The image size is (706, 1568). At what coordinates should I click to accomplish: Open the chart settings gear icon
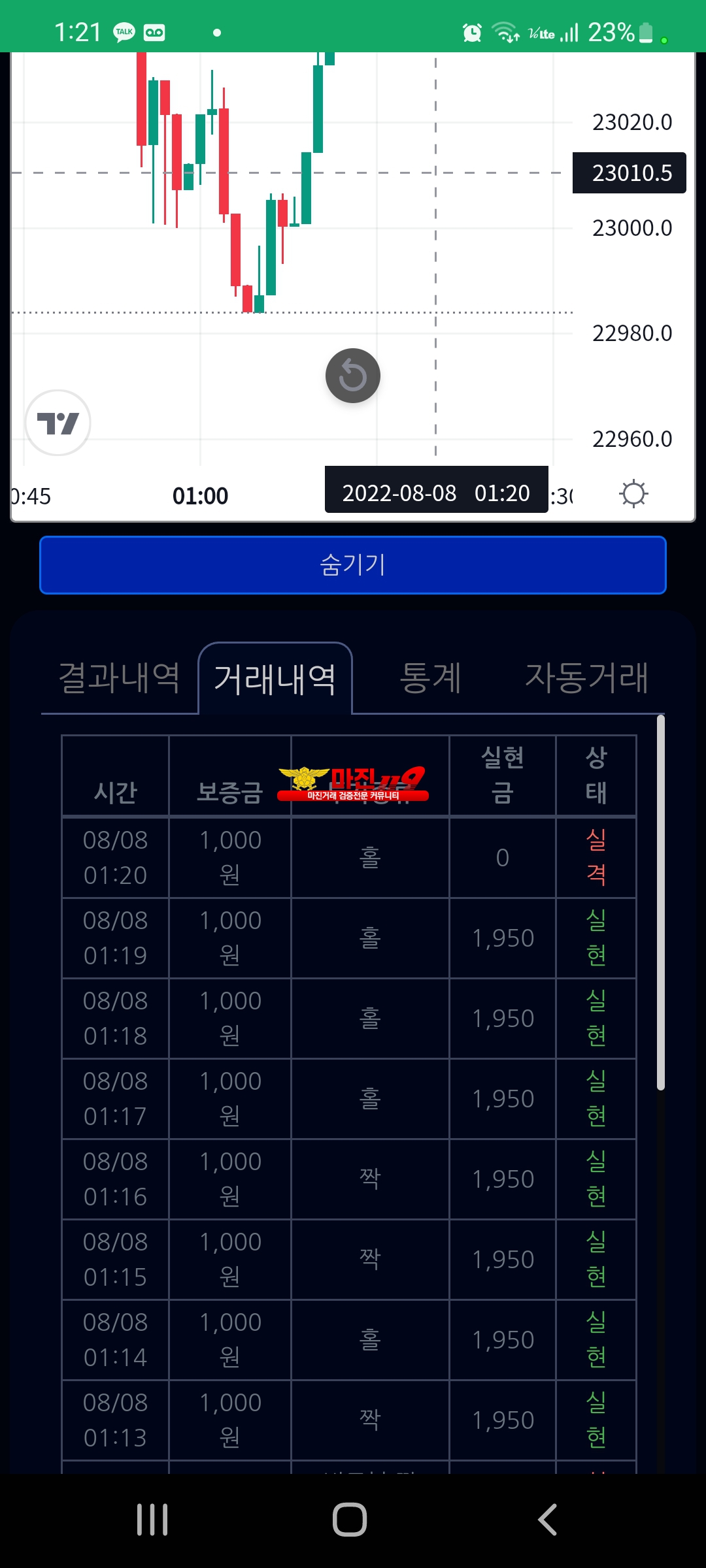[633, 494]
